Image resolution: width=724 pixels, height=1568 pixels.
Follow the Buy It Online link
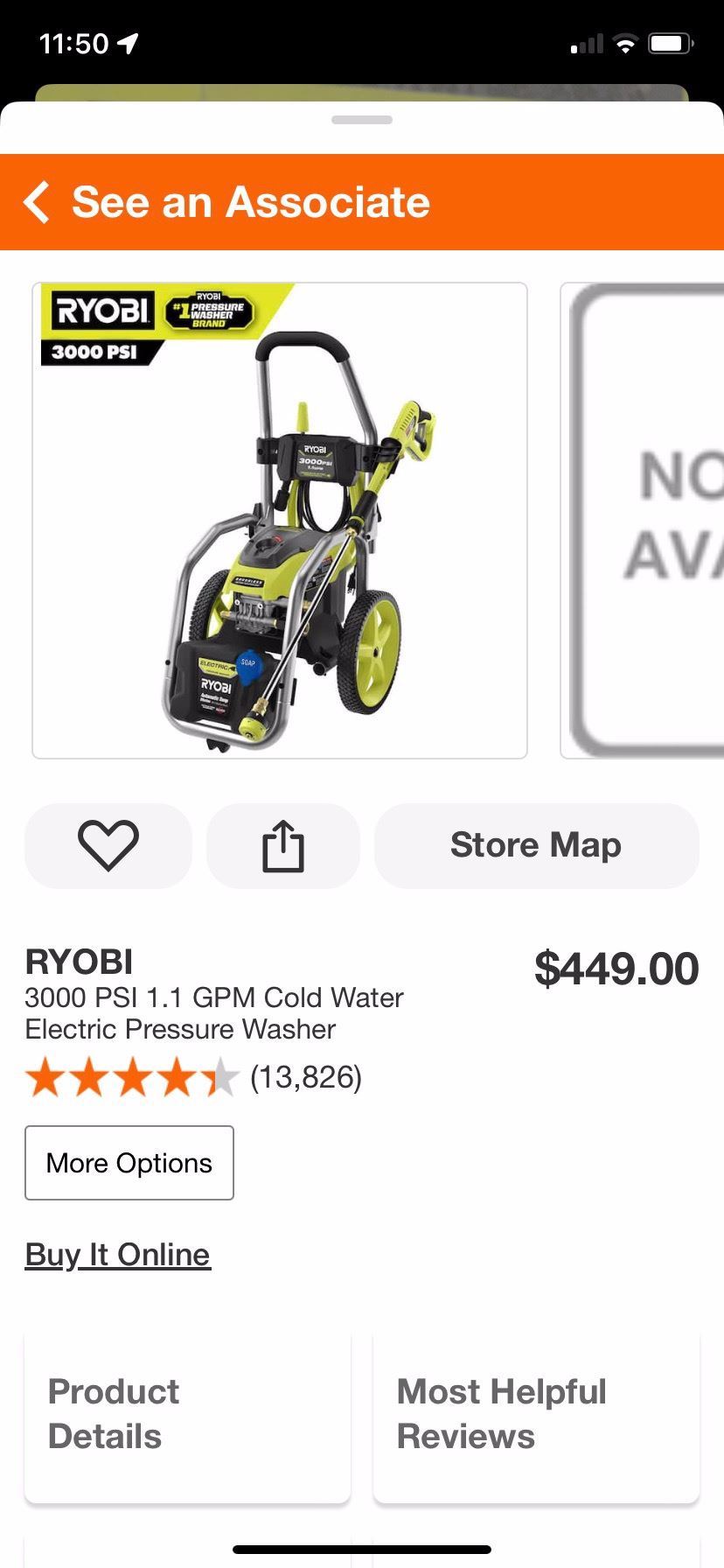click(118, 1255)
